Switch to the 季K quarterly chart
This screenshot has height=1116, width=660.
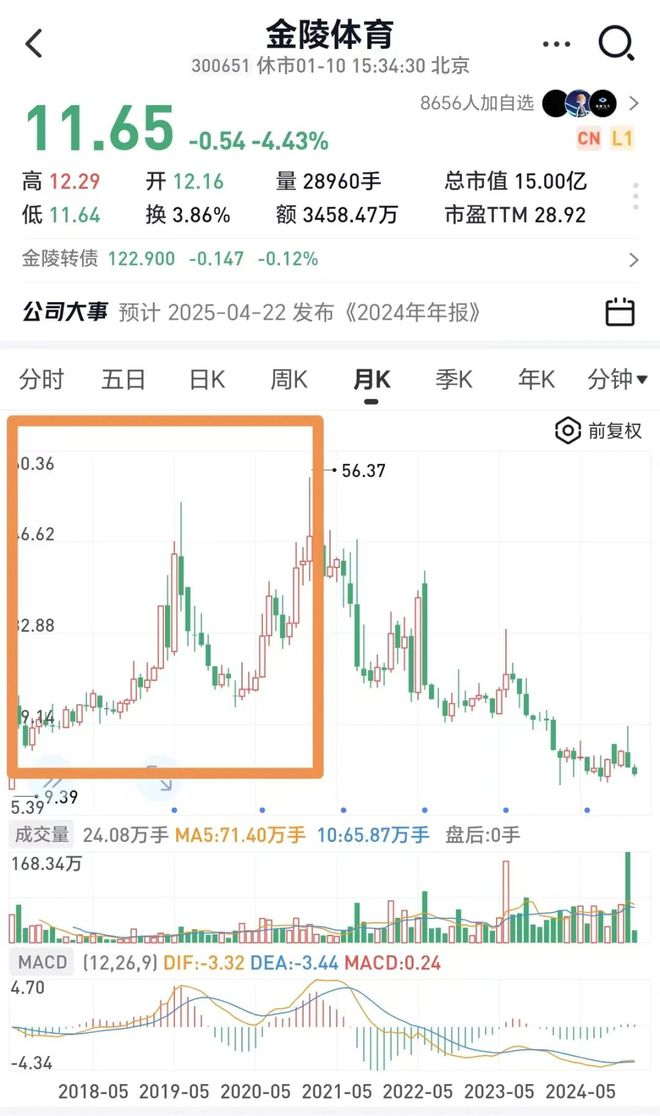(454, 380)
